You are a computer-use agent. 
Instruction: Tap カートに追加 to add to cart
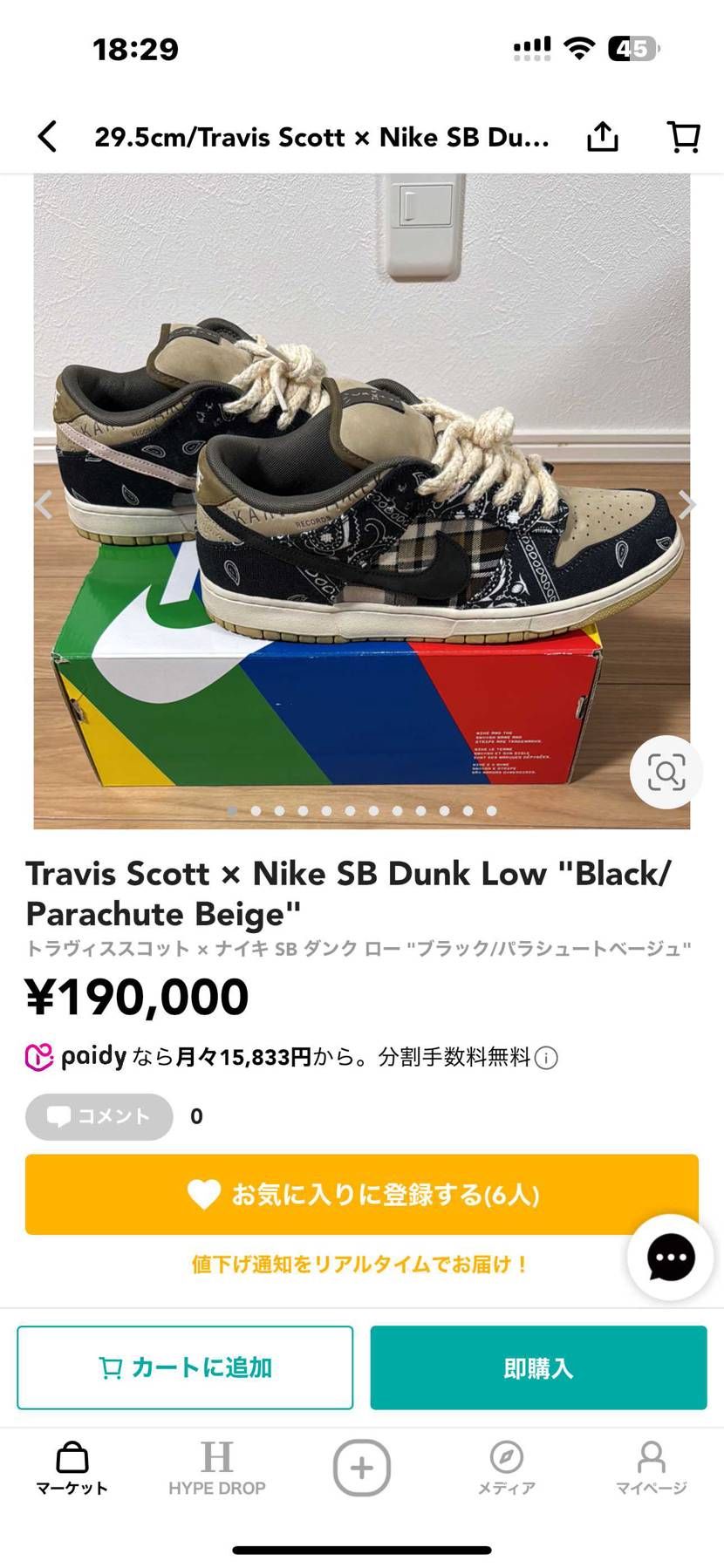(x=186, y=1368)
